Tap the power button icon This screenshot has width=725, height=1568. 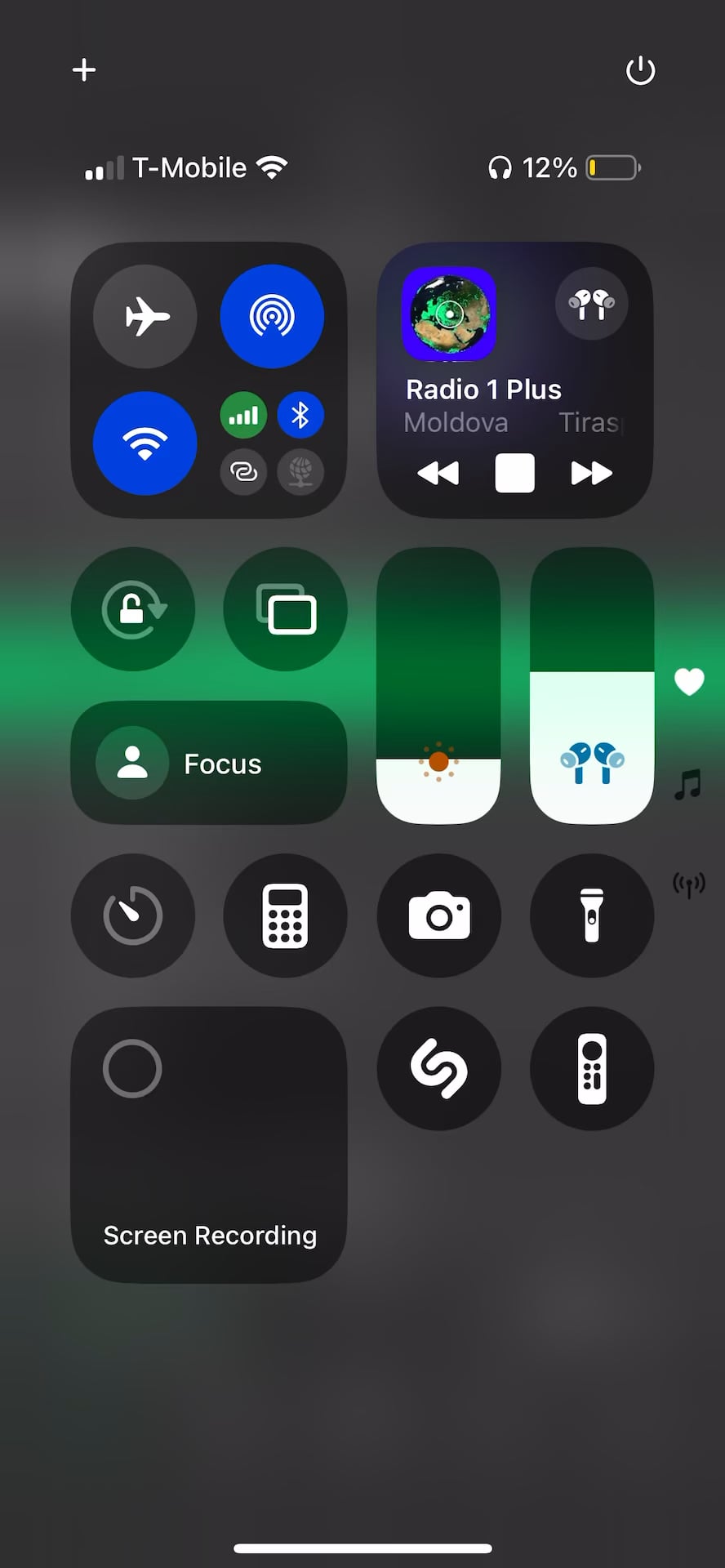[640, 70]
